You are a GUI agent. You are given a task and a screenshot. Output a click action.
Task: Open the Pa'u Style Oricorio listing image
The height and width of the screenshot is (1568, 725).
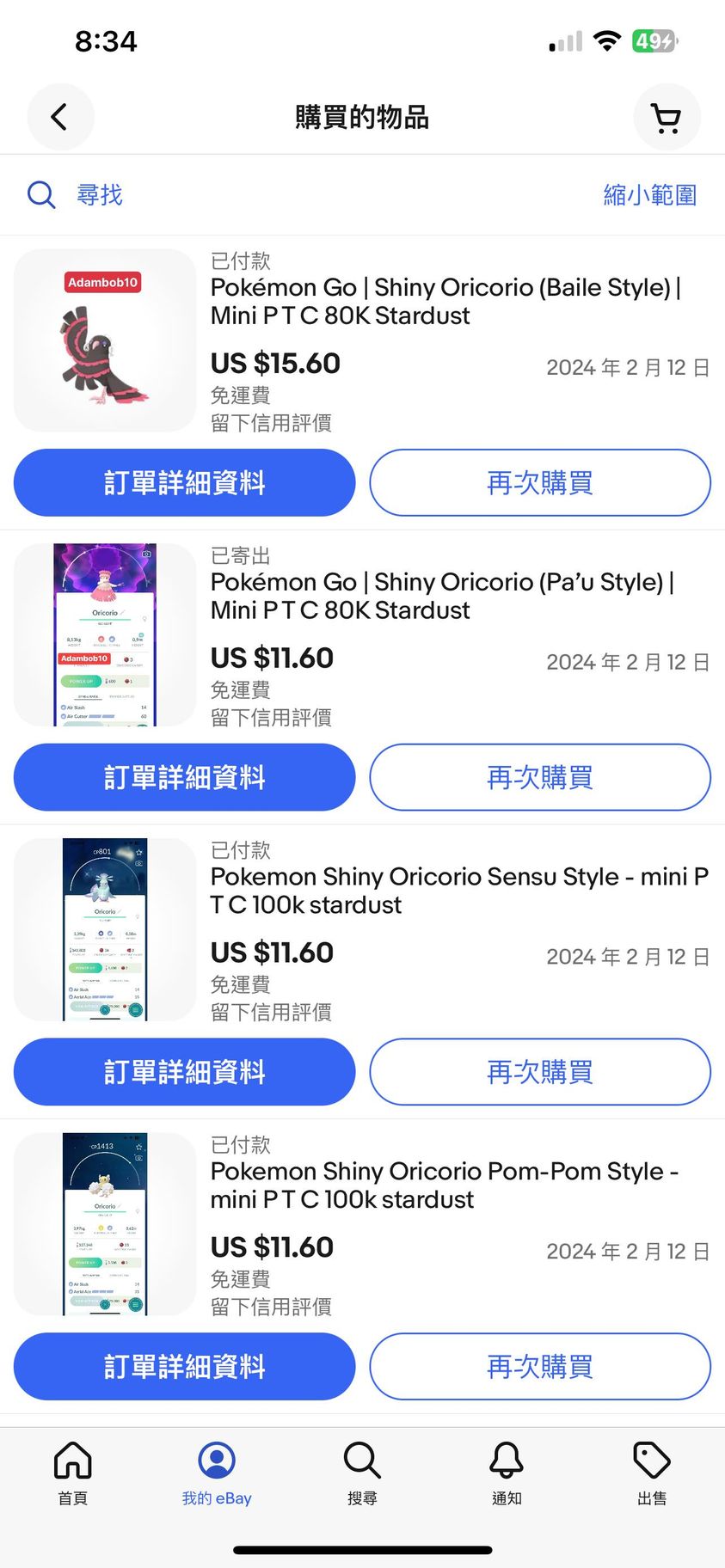coord(105,634)
